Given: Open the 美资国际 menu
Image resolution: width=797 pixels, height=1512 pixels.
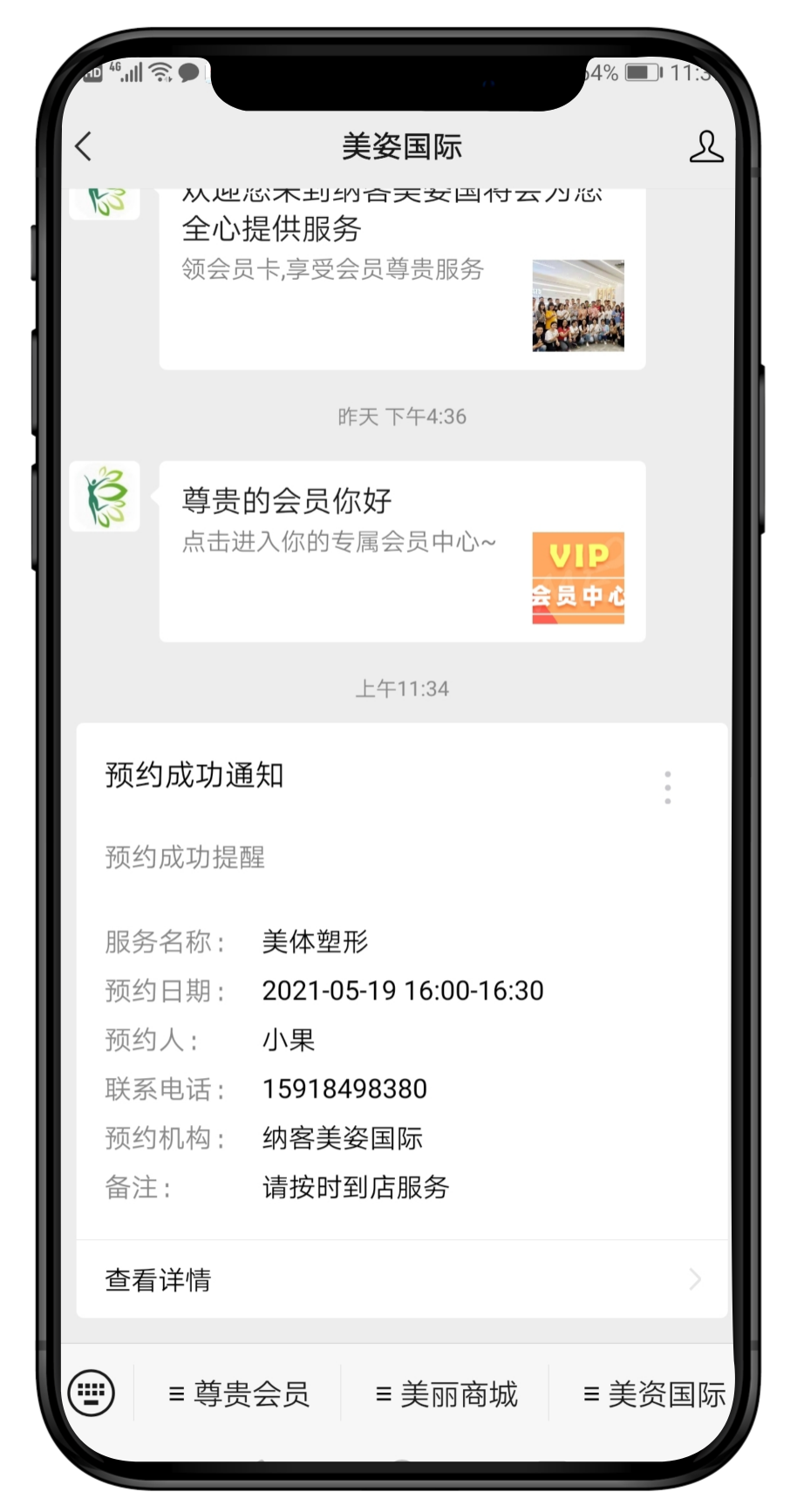Looking at the screenshot, I should (653, 1394).
